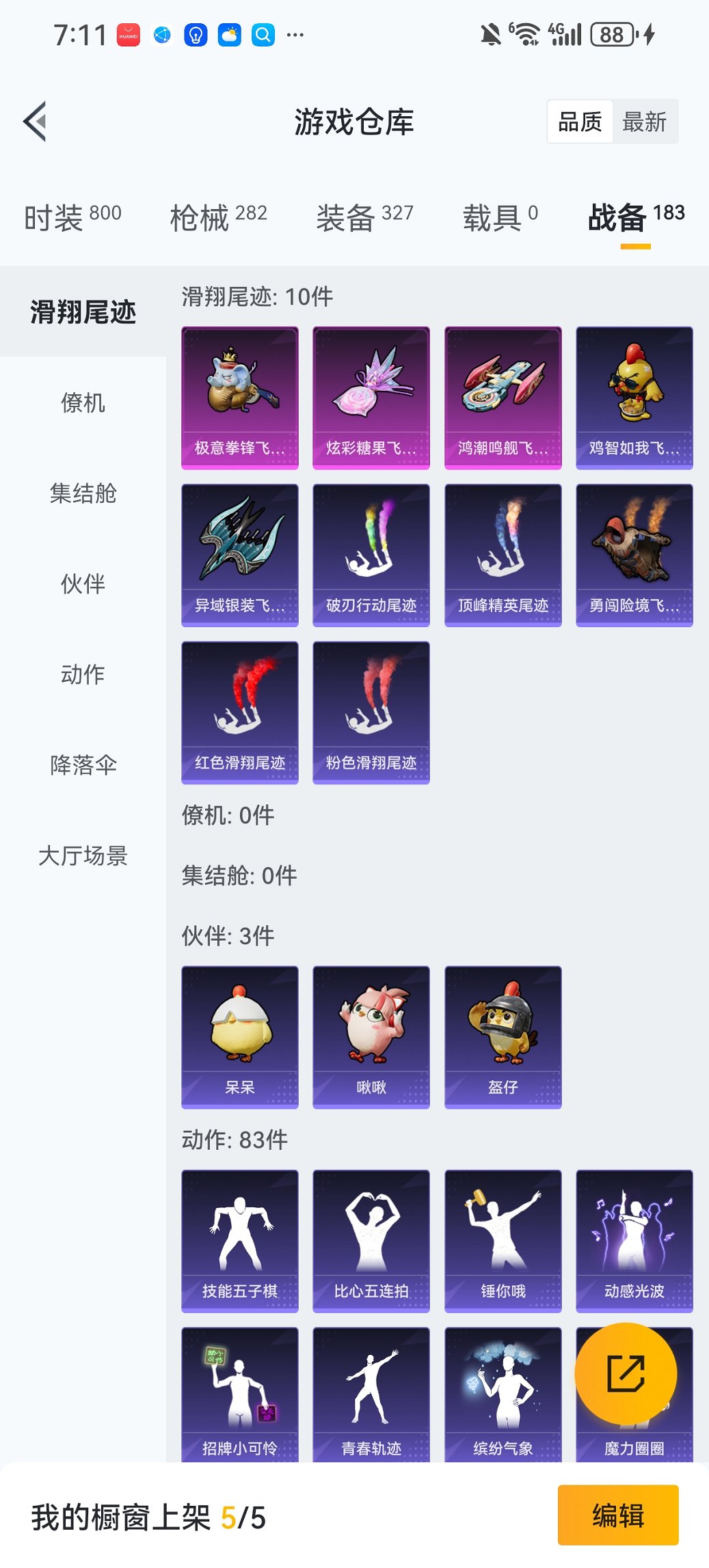The width and height of the screenshot is (709, 1568).
Task: Switch sorting to 最新
Action: click(x=645, y=122)
